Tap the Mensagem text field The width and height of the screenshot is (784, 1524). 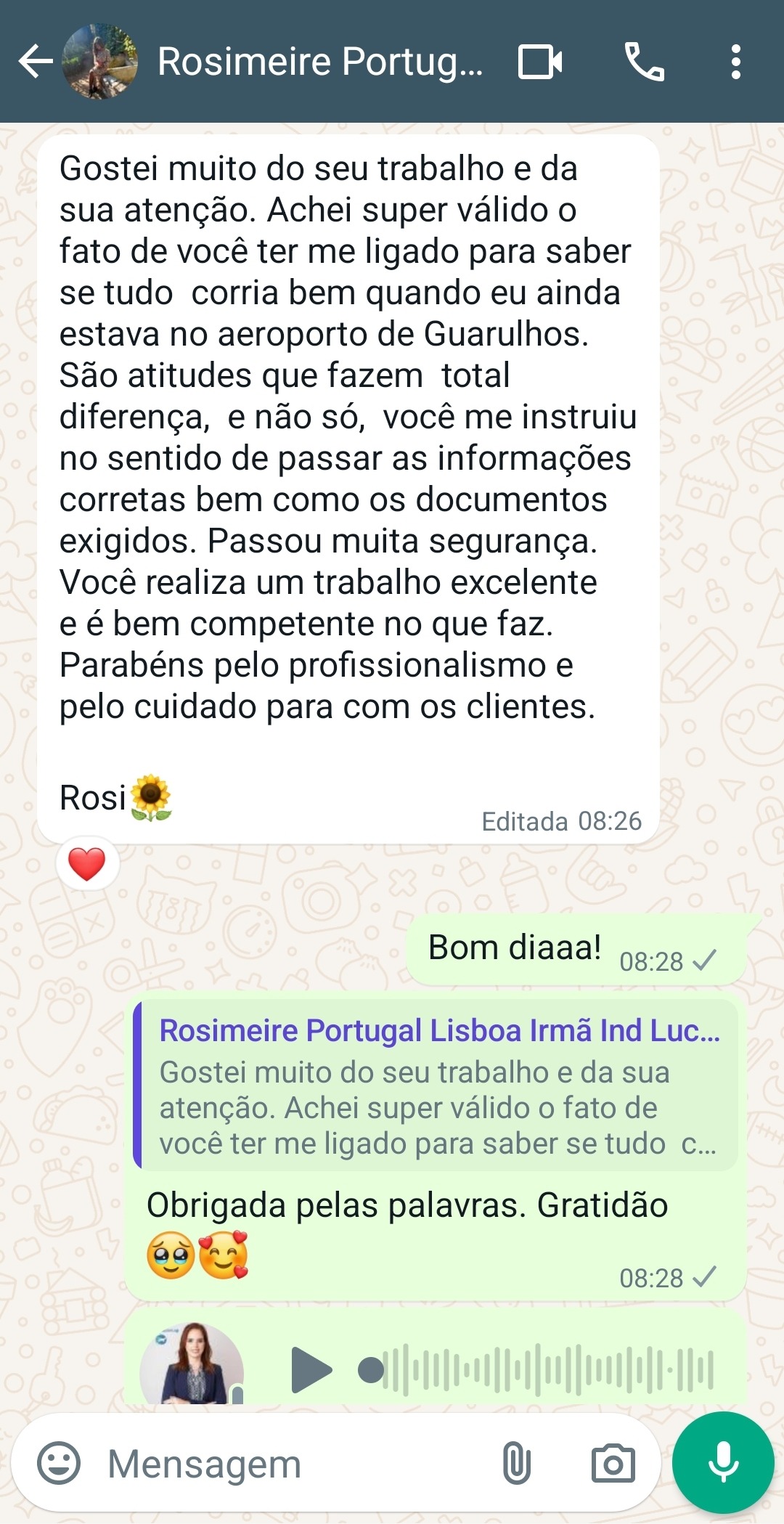tap(290, 1463)
